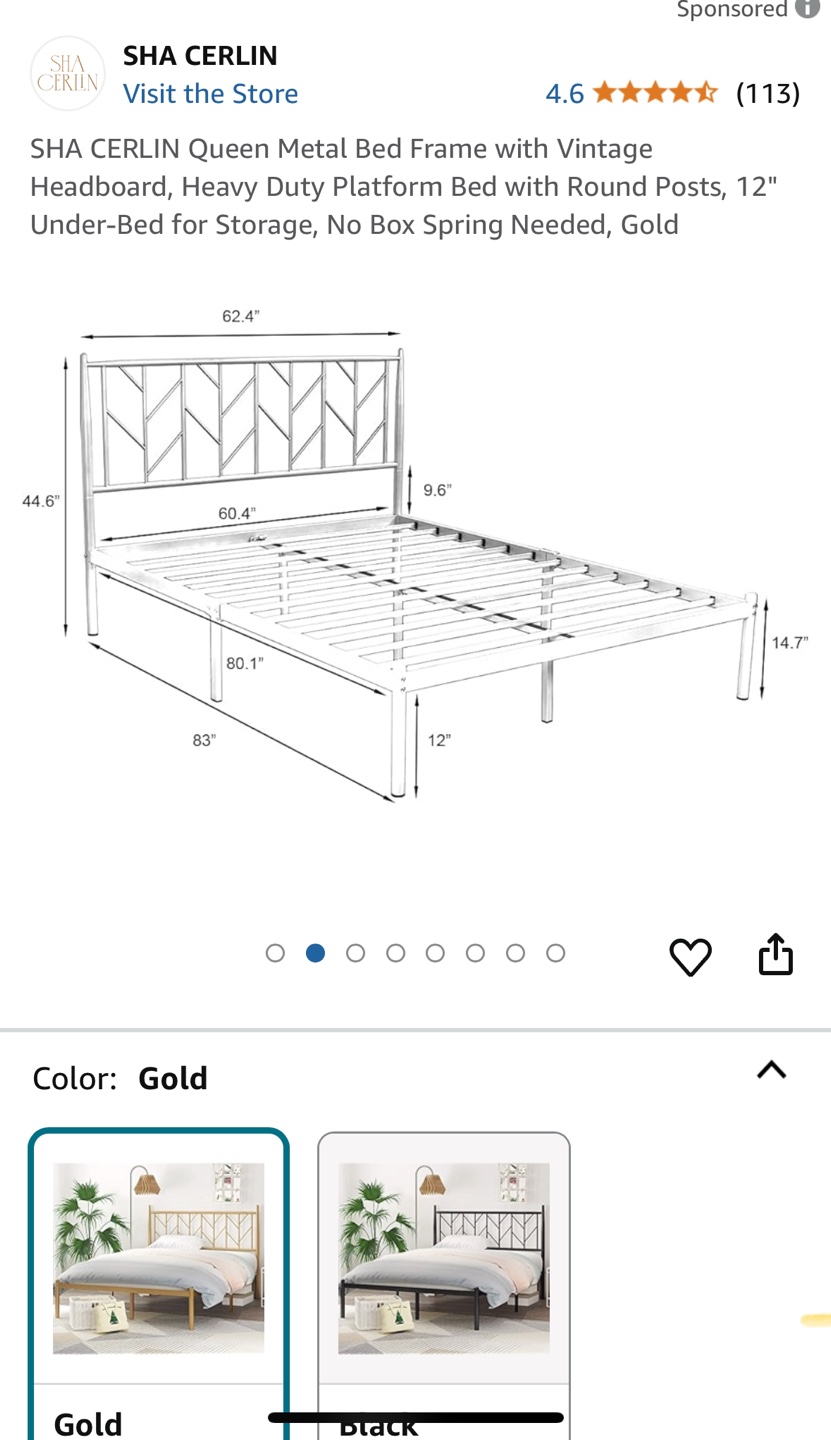The height and width of the screenshot is (1440, 831).
Task: Jump to the last image dot
Action: point(556,953)
